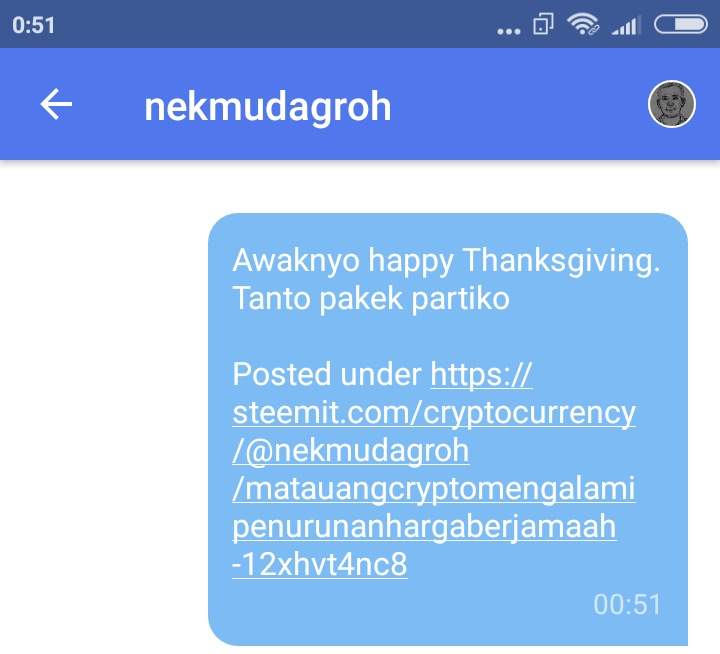This screenshot has width=720, height=654.
Task: Open nekmudagroh's profile avatar
Action: (672, 105)
